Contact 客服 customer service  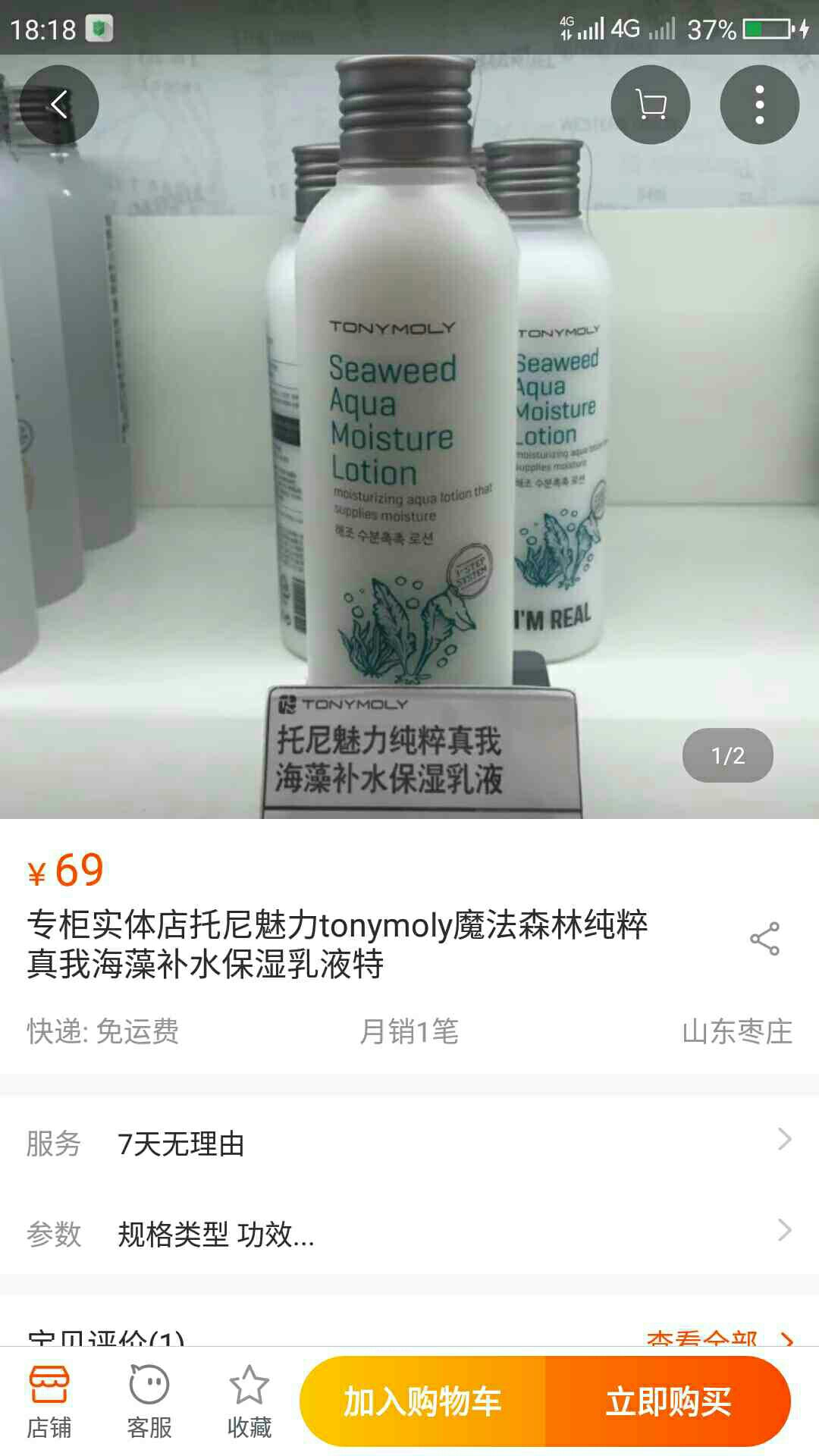coord(149,1402)
